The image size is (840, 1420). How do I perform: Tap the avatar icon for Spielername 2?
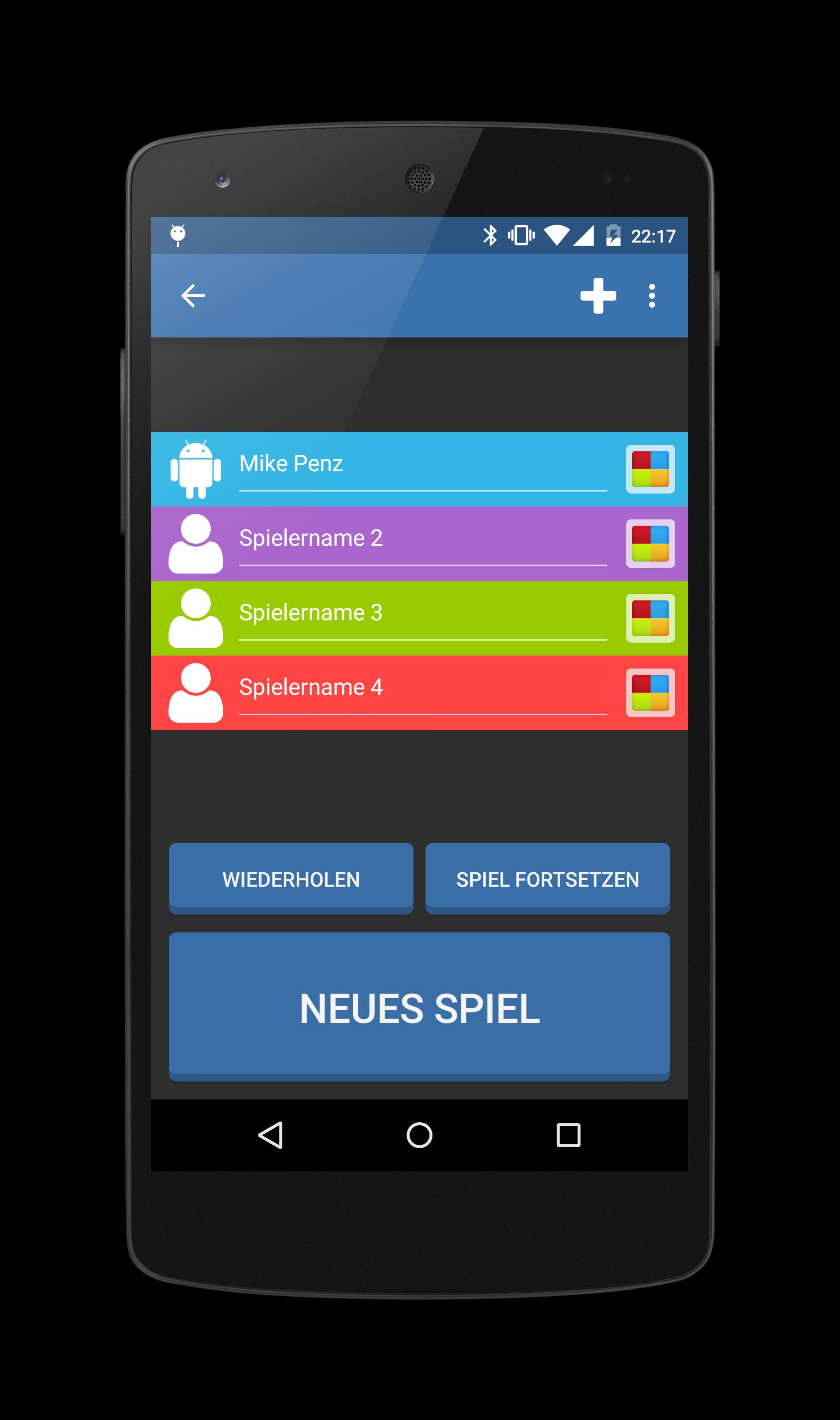(x=196, y=544)
